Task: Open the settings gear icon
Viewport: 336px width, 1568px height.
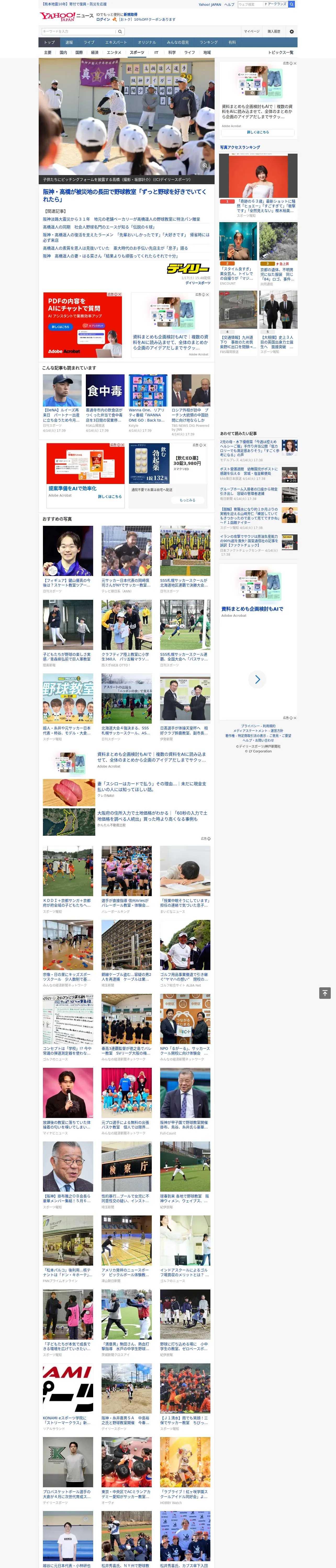Action: pyautogui.click(x=292, y=32)
